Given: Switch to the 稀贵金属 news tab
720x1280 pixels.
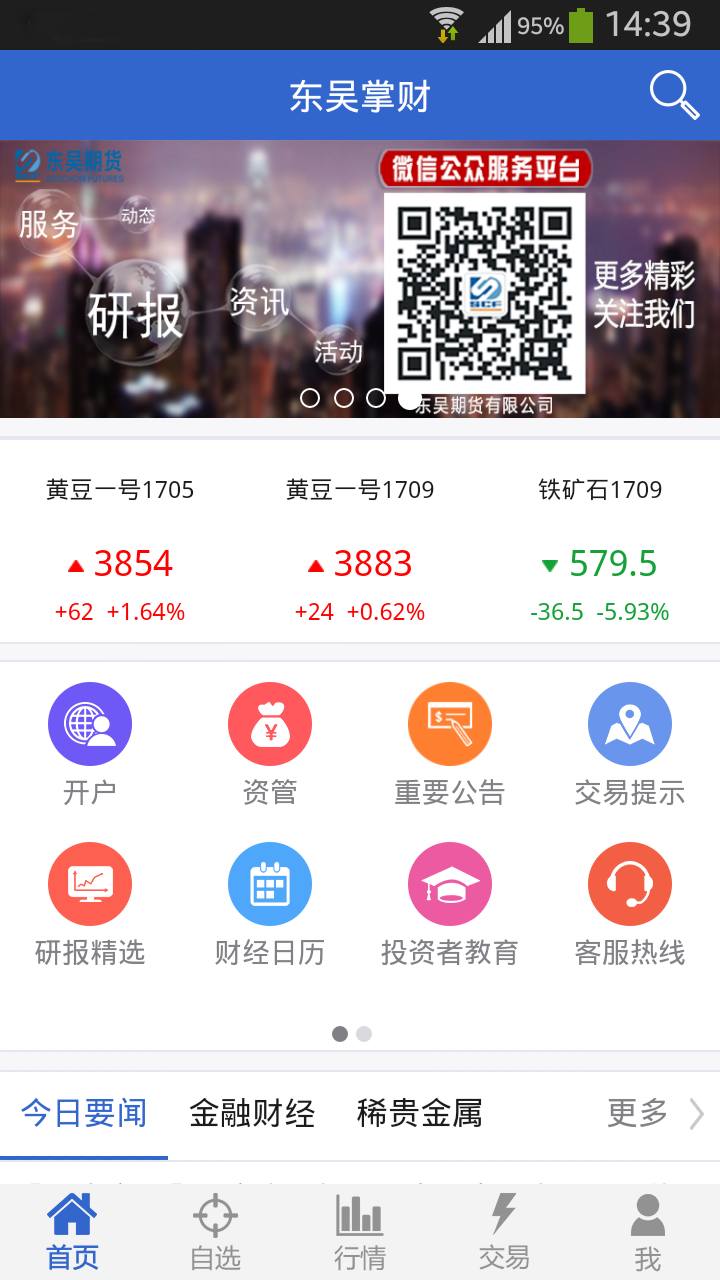Looking at the screenshot, I should [417, 1113].
